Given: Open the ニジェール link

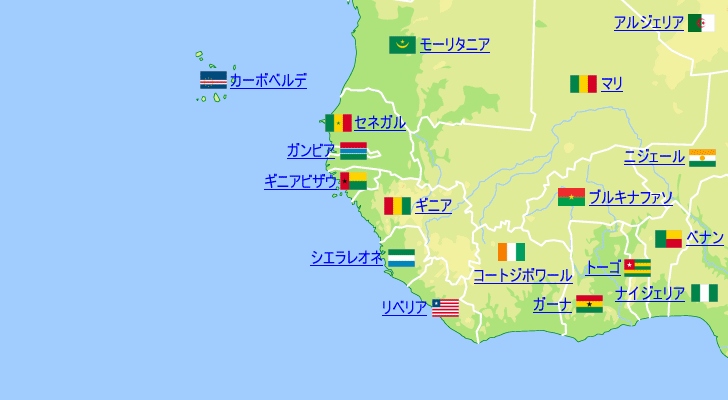Looking at the screenshot, I should 654,157.
